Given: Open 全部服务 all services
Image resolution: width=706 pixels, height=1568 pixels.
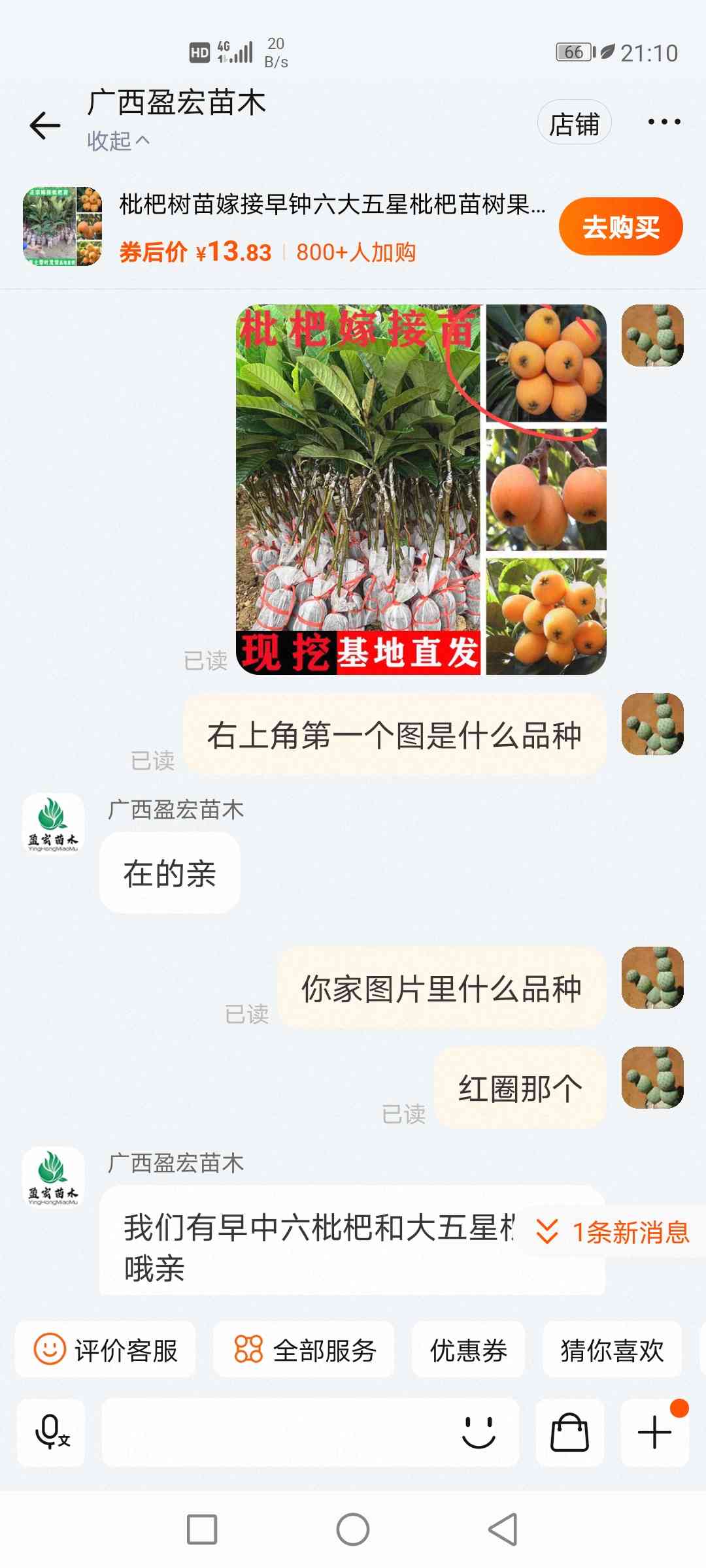Looking at the screenshot, I should tap(304, 1350).
